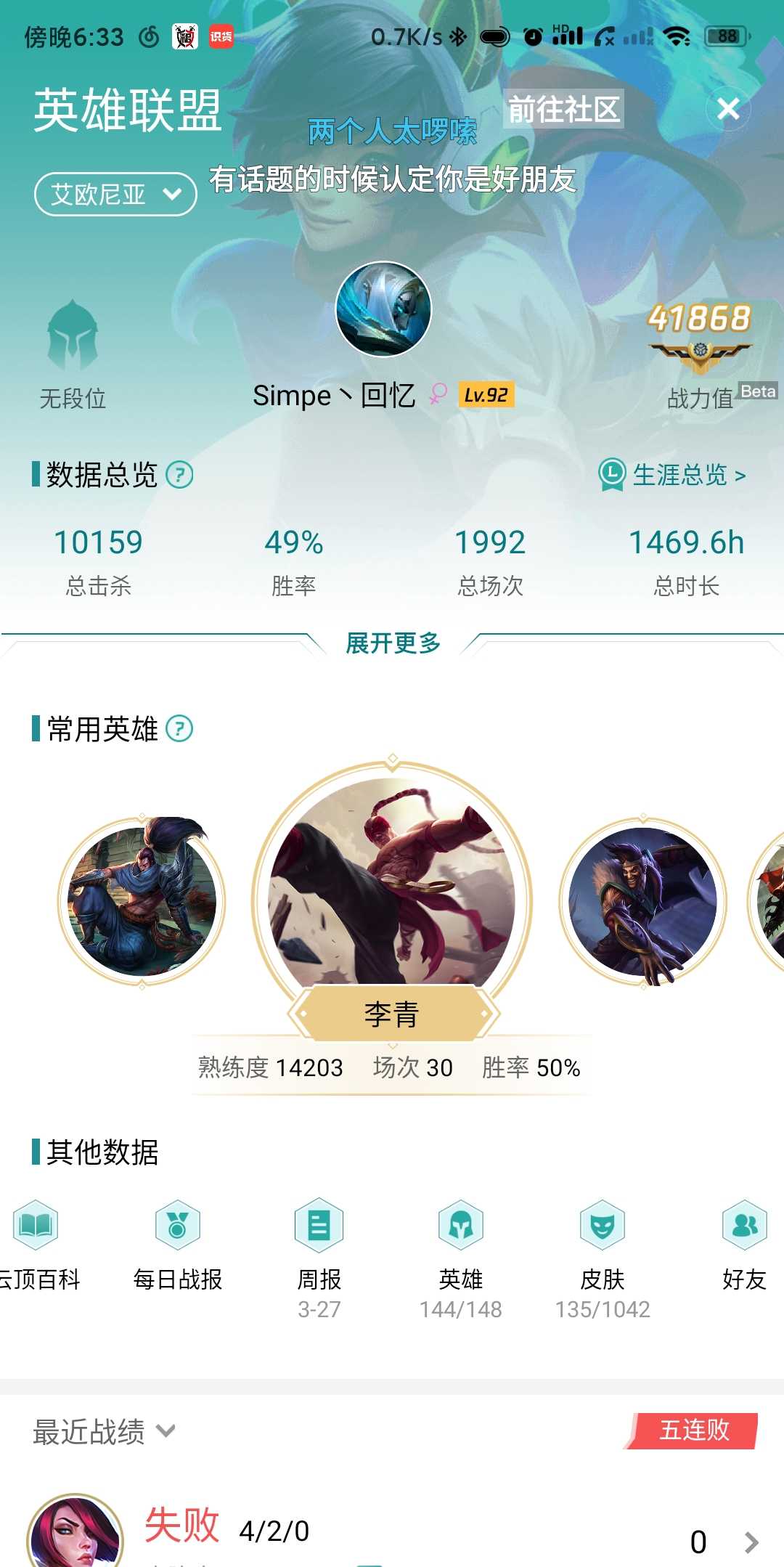784x1567 pixels.
Task: Open the 失败 4/2/0 match details
Action: 392,1529
